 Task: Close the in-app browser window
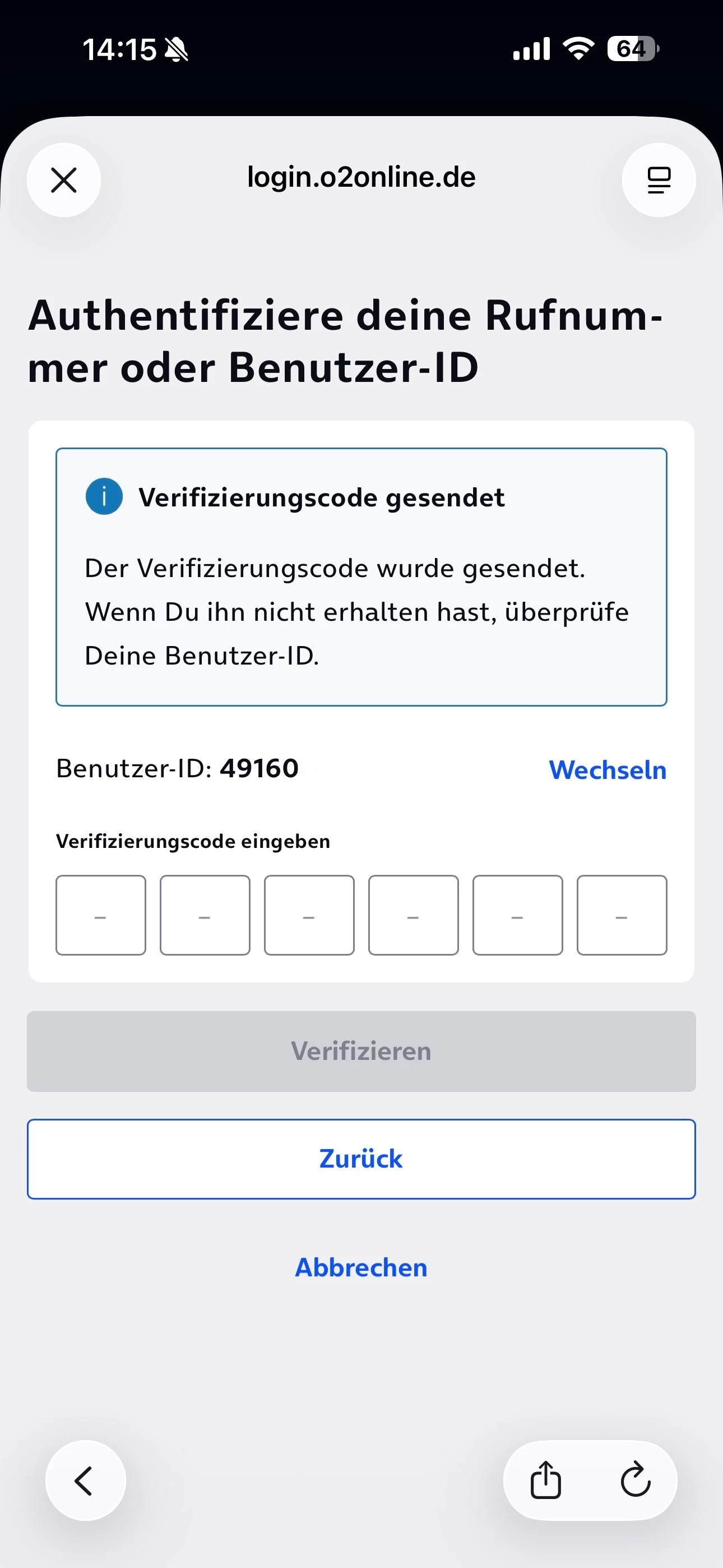point(64,180)
